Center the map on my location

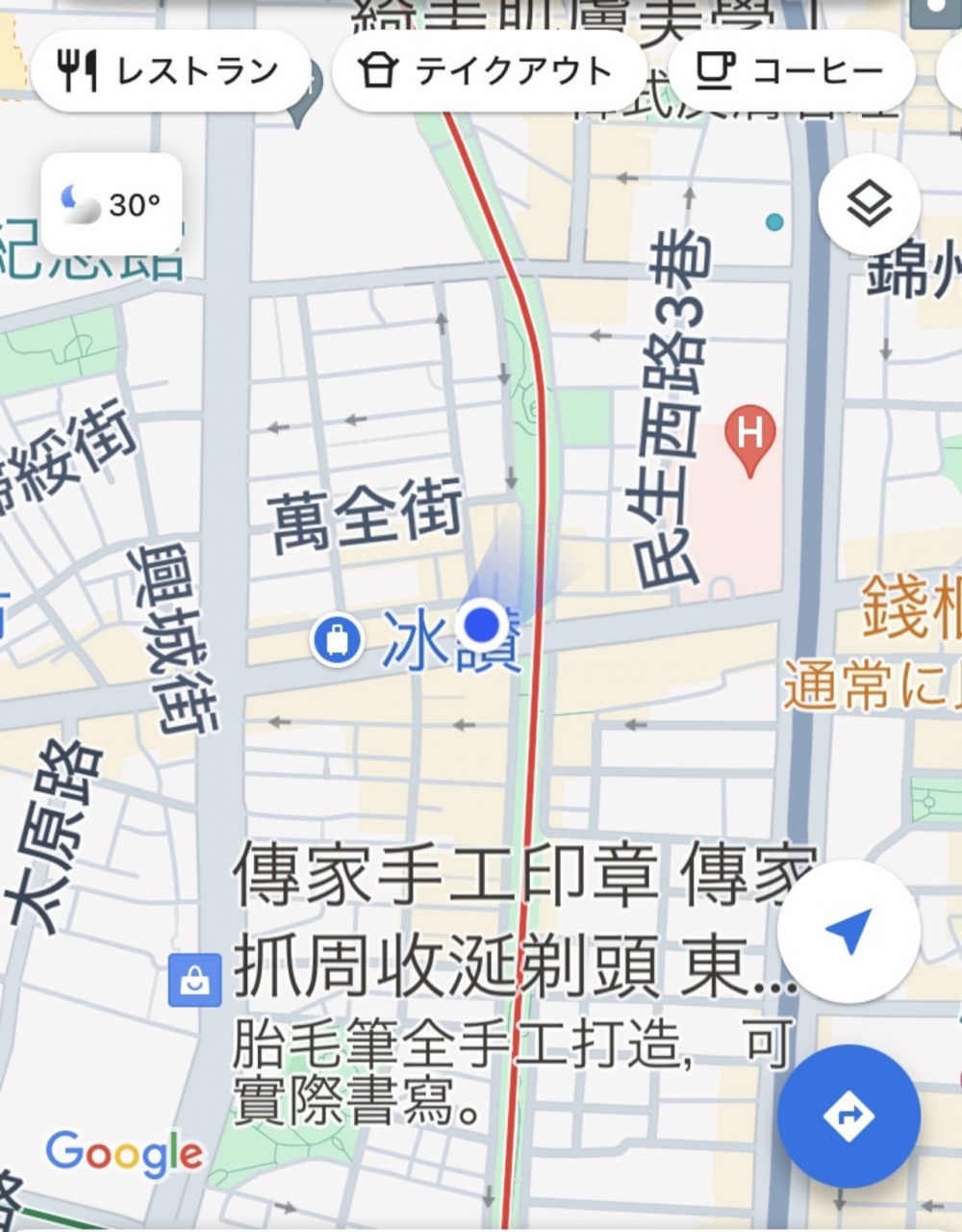coord(848,932)
